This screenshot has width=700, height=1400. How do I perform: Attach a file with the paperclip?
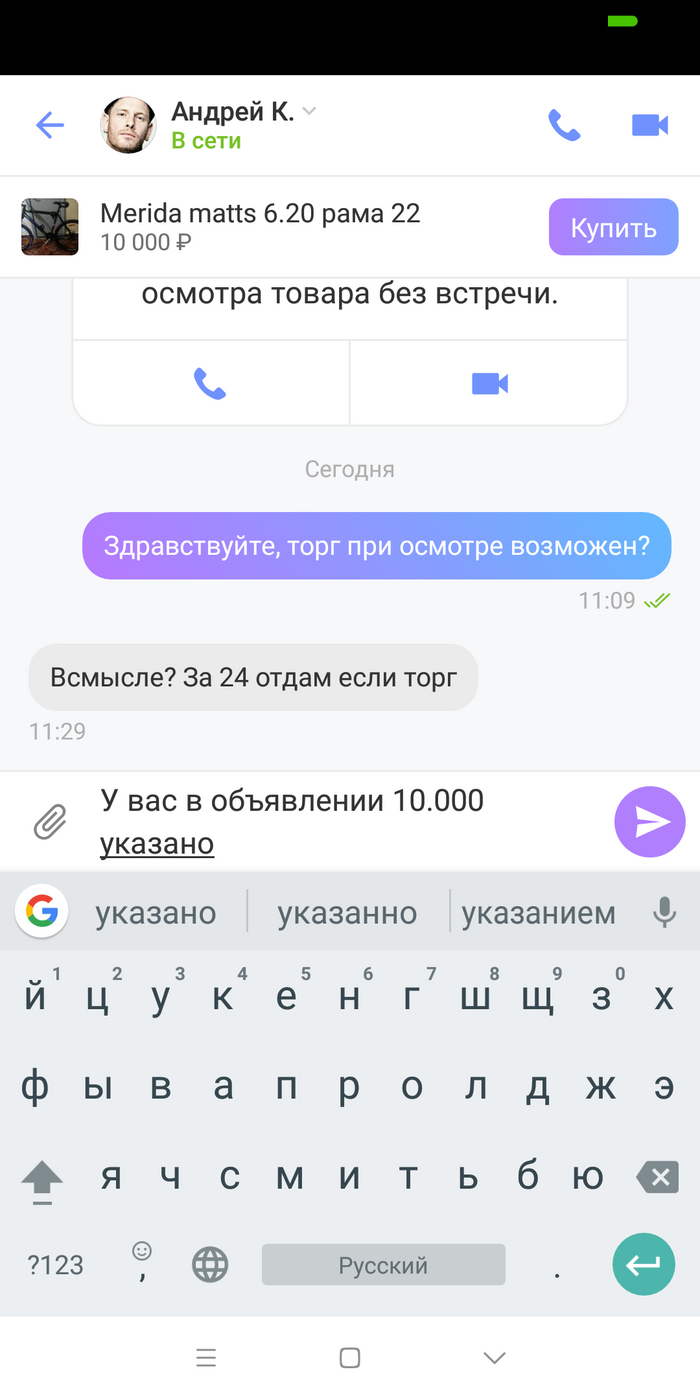(50, 822)
